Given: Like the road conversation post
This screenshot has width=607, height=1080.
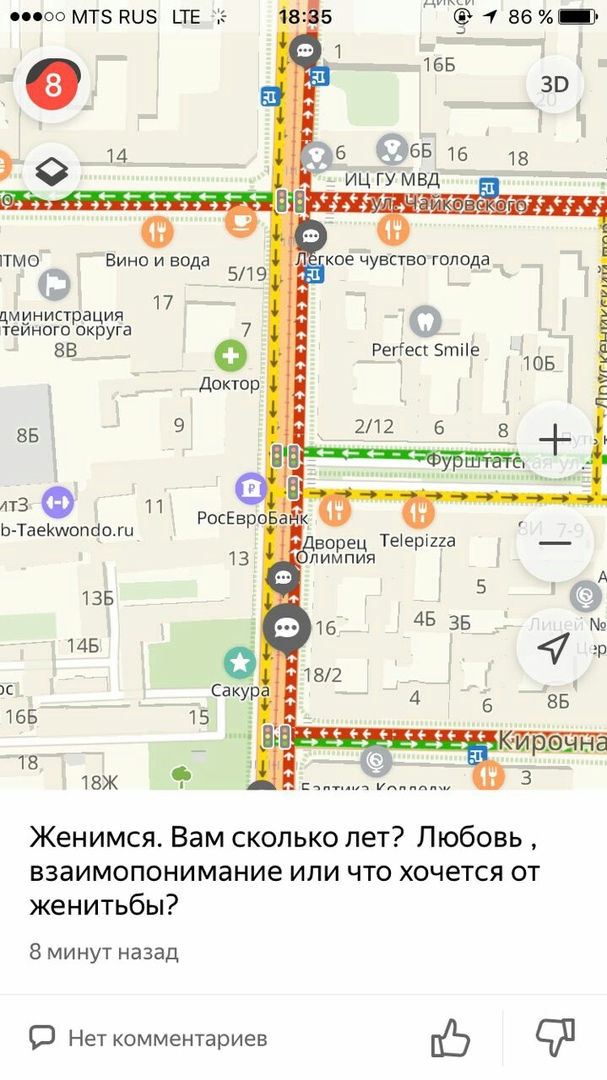Looking at the screenshot, I should coord(450,1038).
